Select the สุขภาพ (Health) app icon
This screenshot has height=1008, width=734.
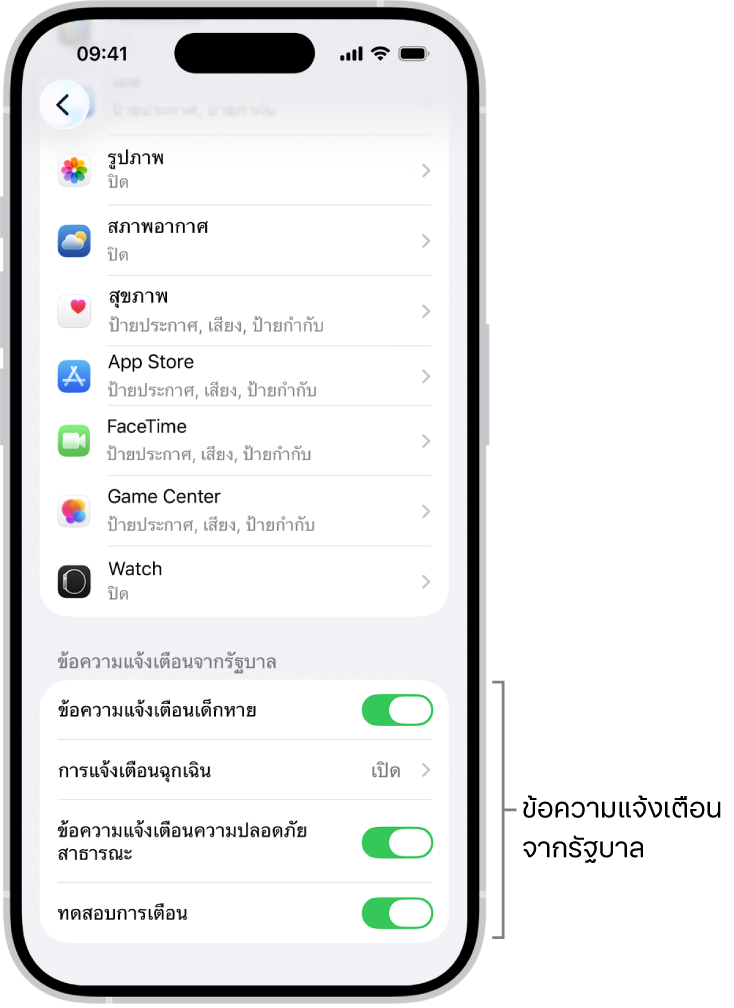point(74,309)
